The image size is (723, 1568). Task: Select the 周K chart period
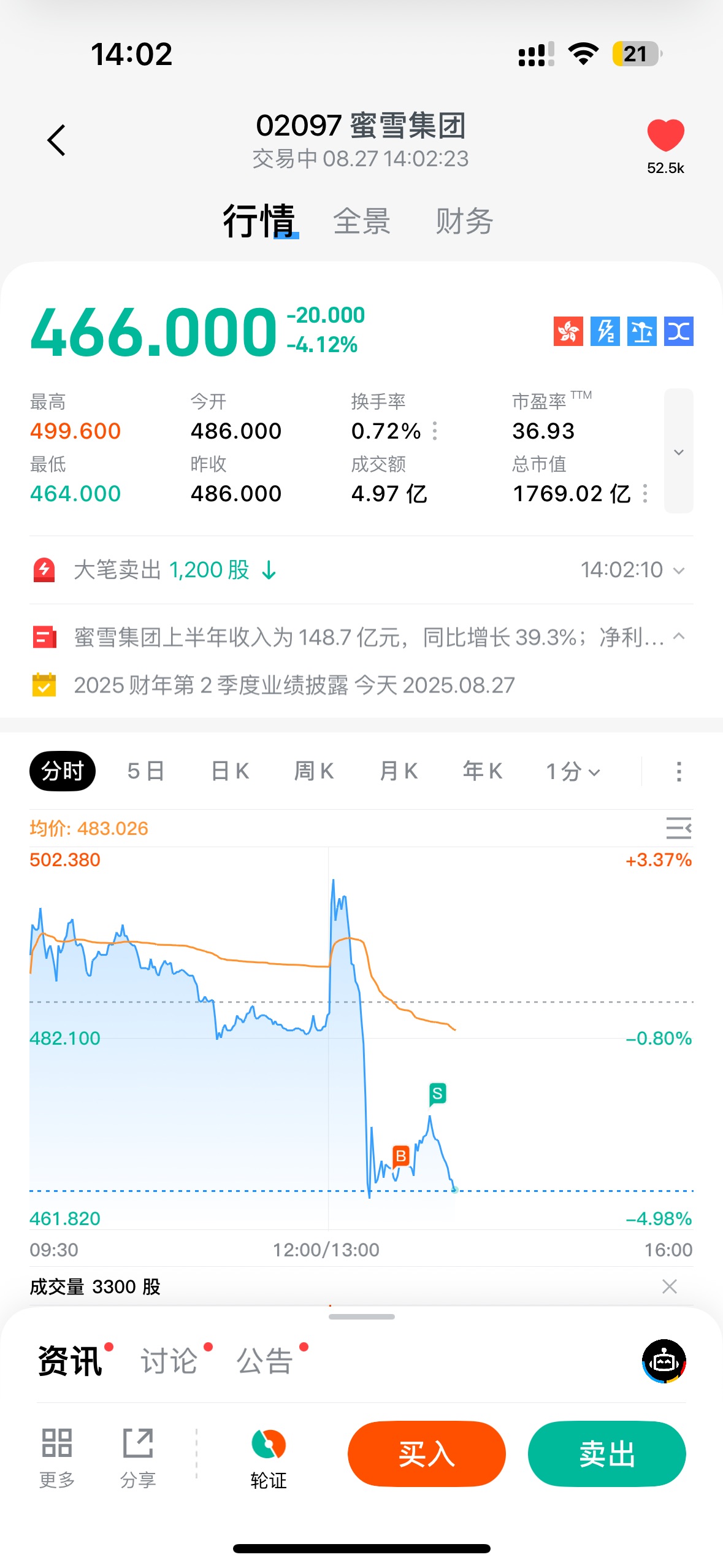point(314,771)
